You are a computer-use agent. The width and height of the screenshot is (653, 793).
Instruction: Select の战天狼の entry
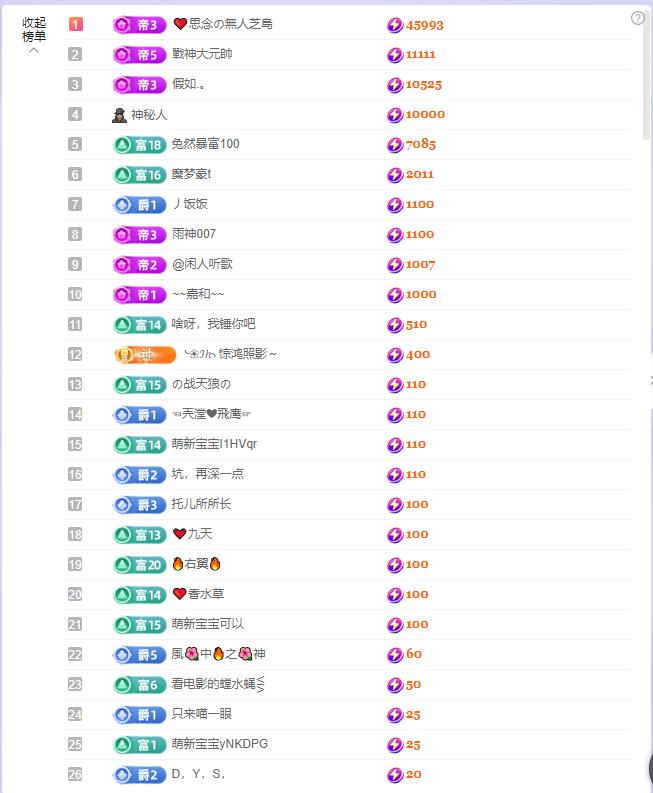tap(201, 384)
